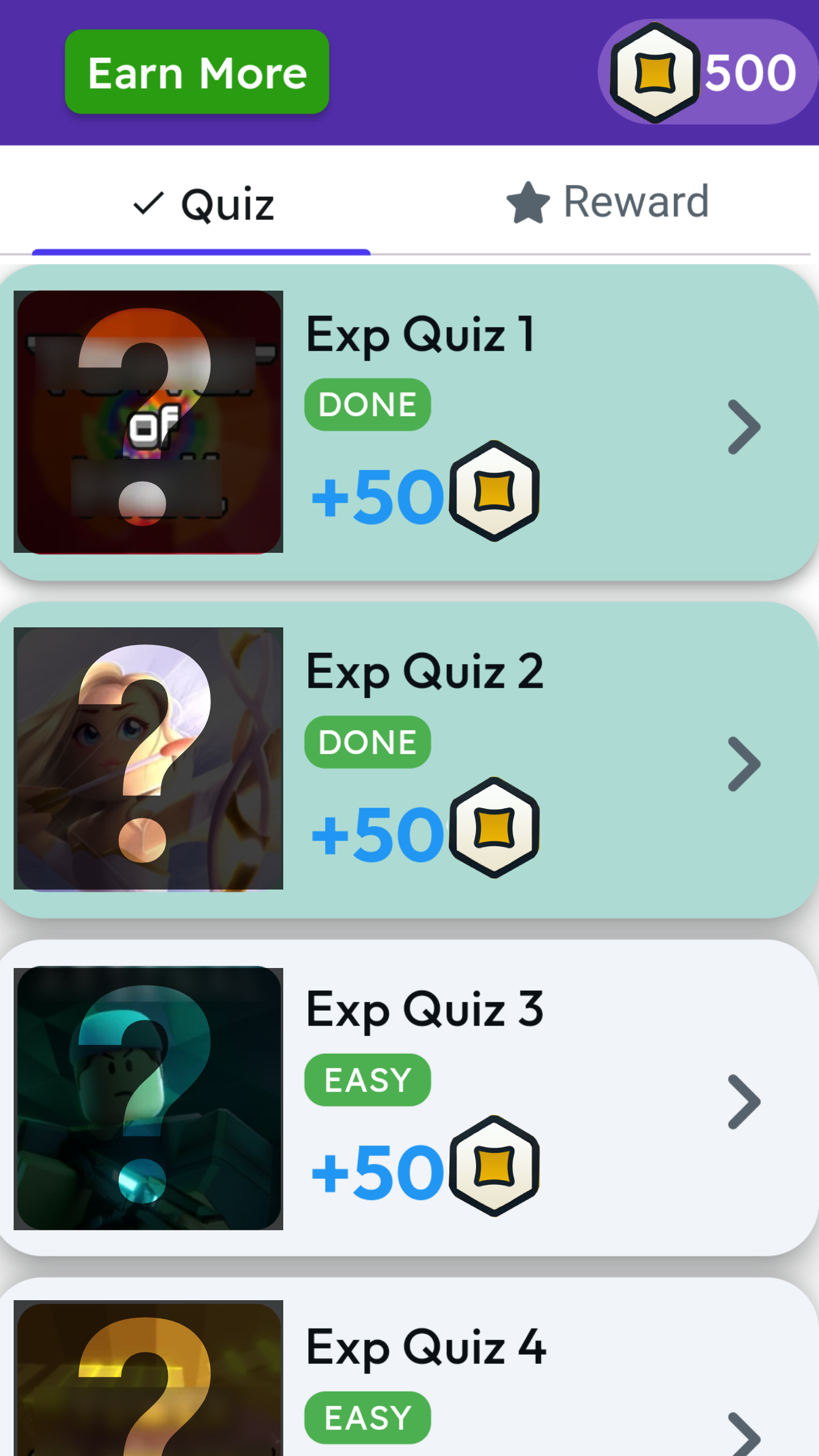819x1456 pixels.
Task: Open the 500 coin balance
Action: pos(708,72)
